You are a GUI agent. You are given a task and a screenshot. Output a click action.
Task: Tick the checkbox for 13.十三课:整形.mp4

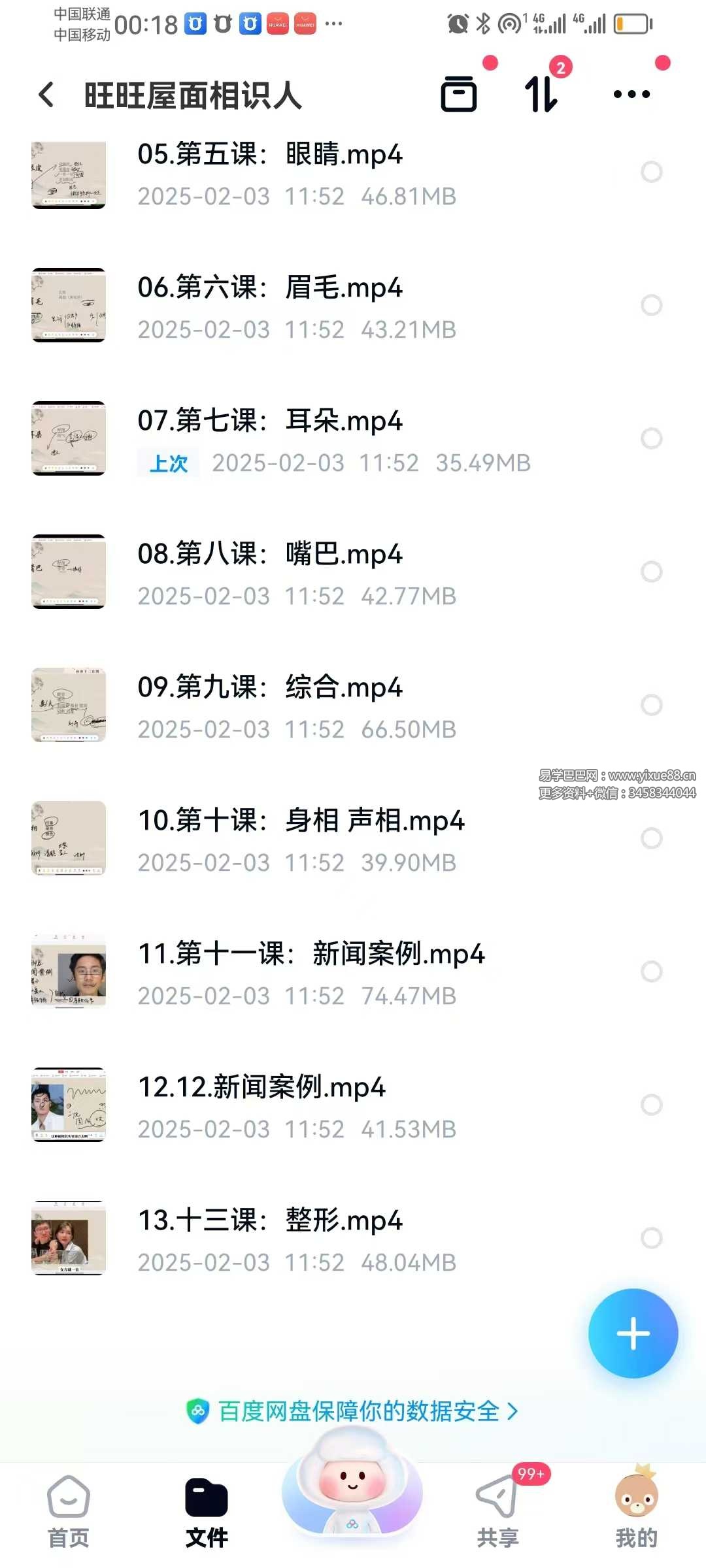651,1238
